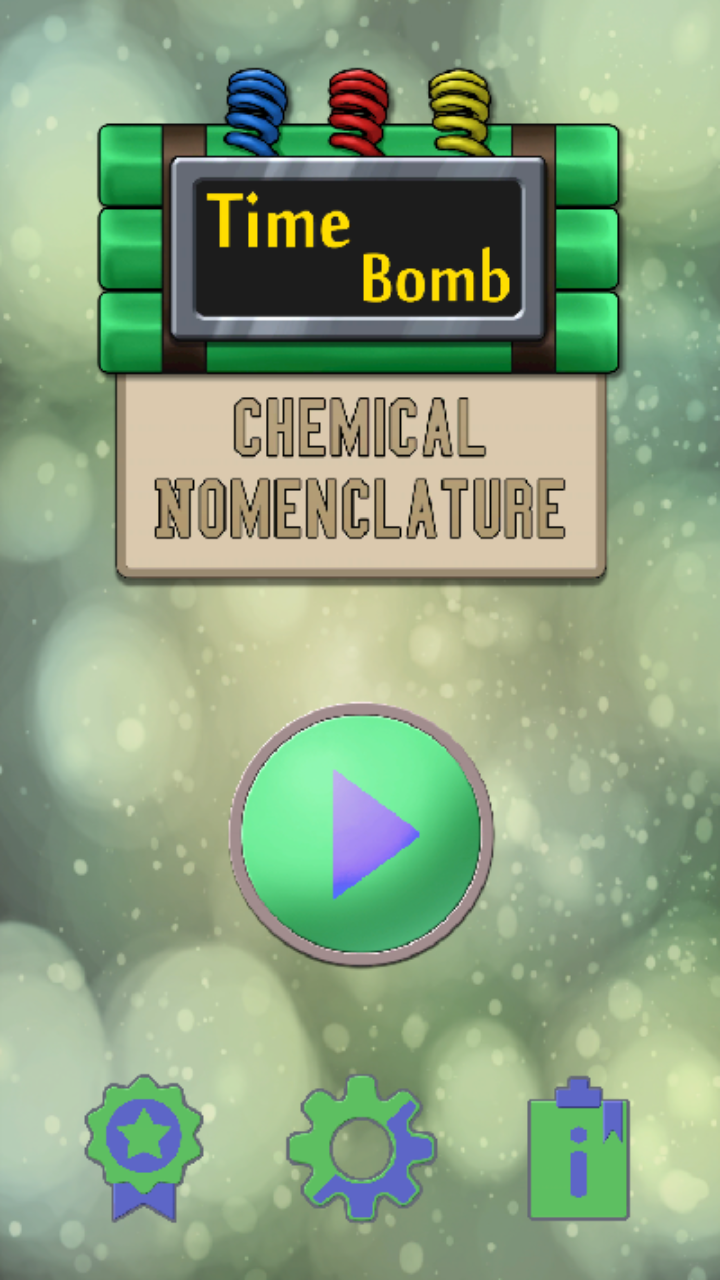
Task: Open the achievements badge
Action: [x=144, y=1143]
